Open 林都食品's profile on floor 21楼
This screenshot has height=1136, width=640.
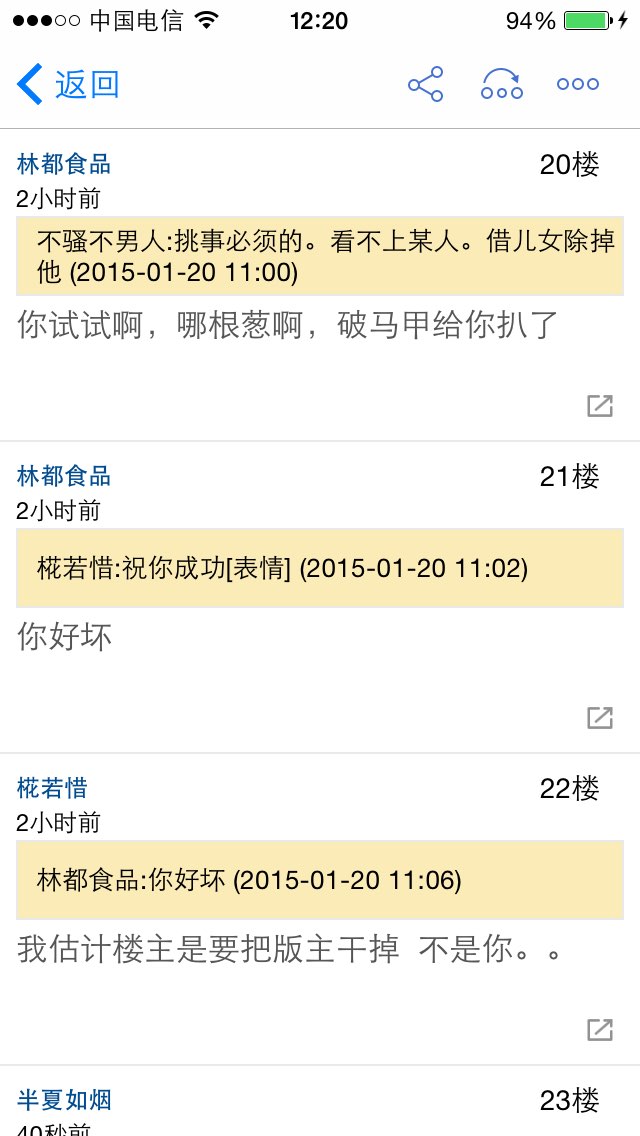coord(64,476)
